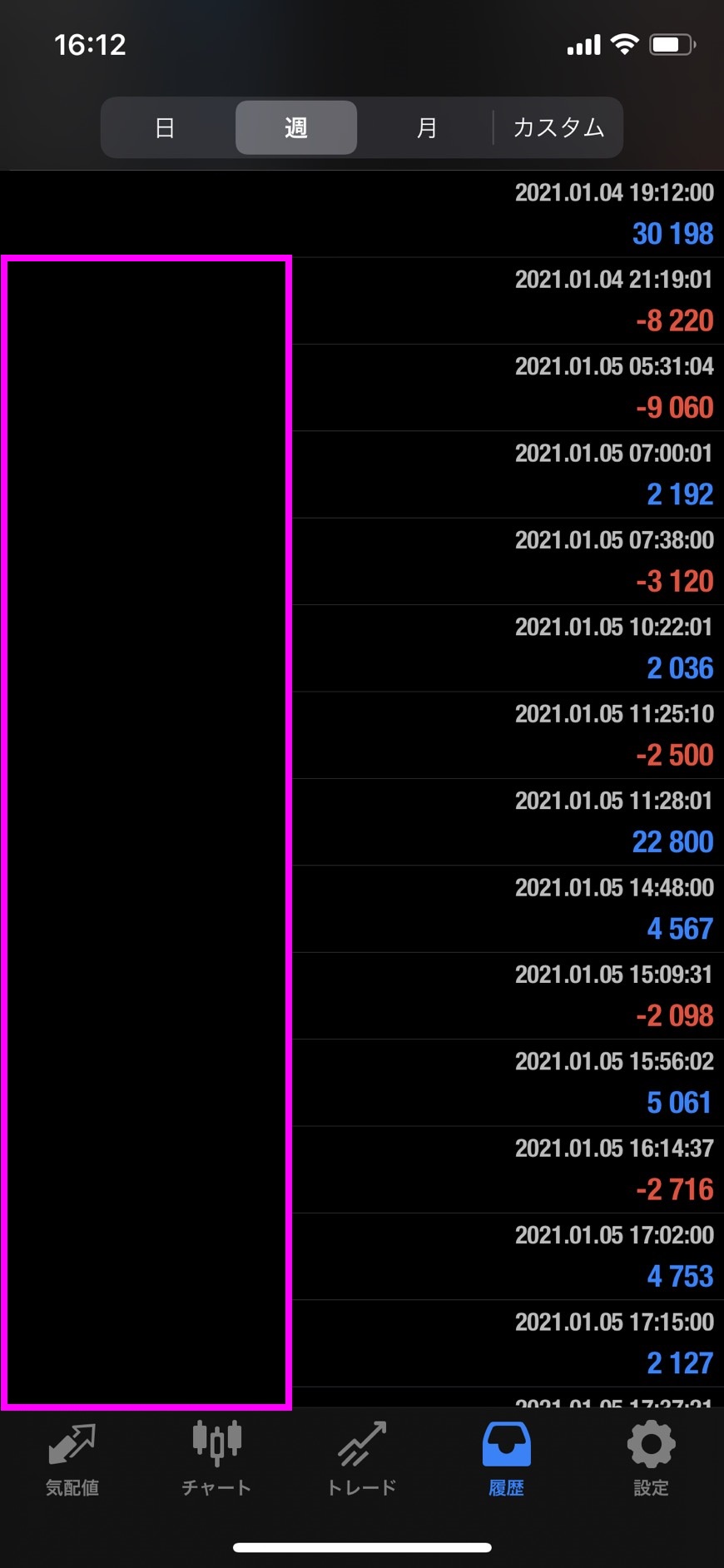Tap the 履歴 history tab
Viewport: 724px width, 1568px height.
[x=506, y=1460]
